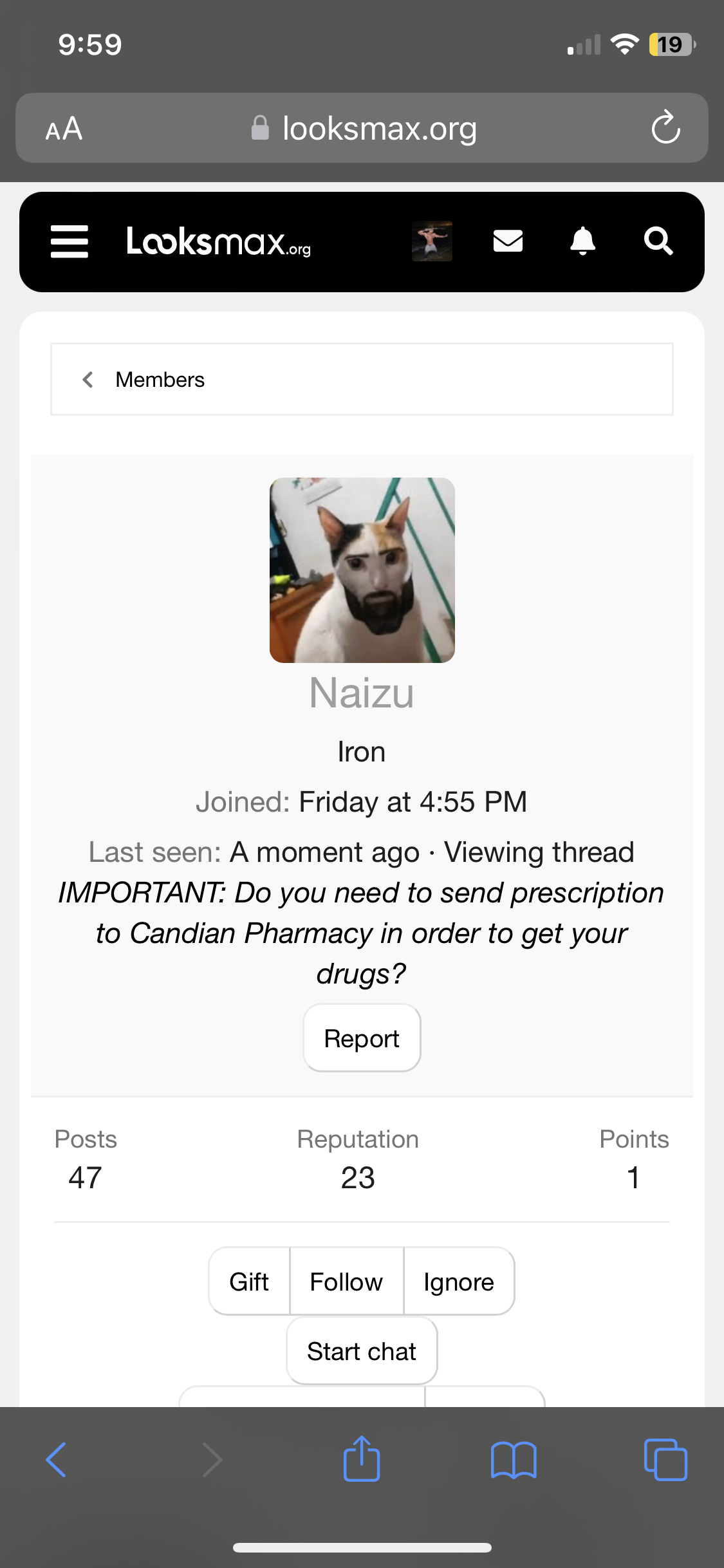Image resolution: width=724 pixels, height=1568 pixels.
Task: Open the notifications bell
Action: coord(582,241)
